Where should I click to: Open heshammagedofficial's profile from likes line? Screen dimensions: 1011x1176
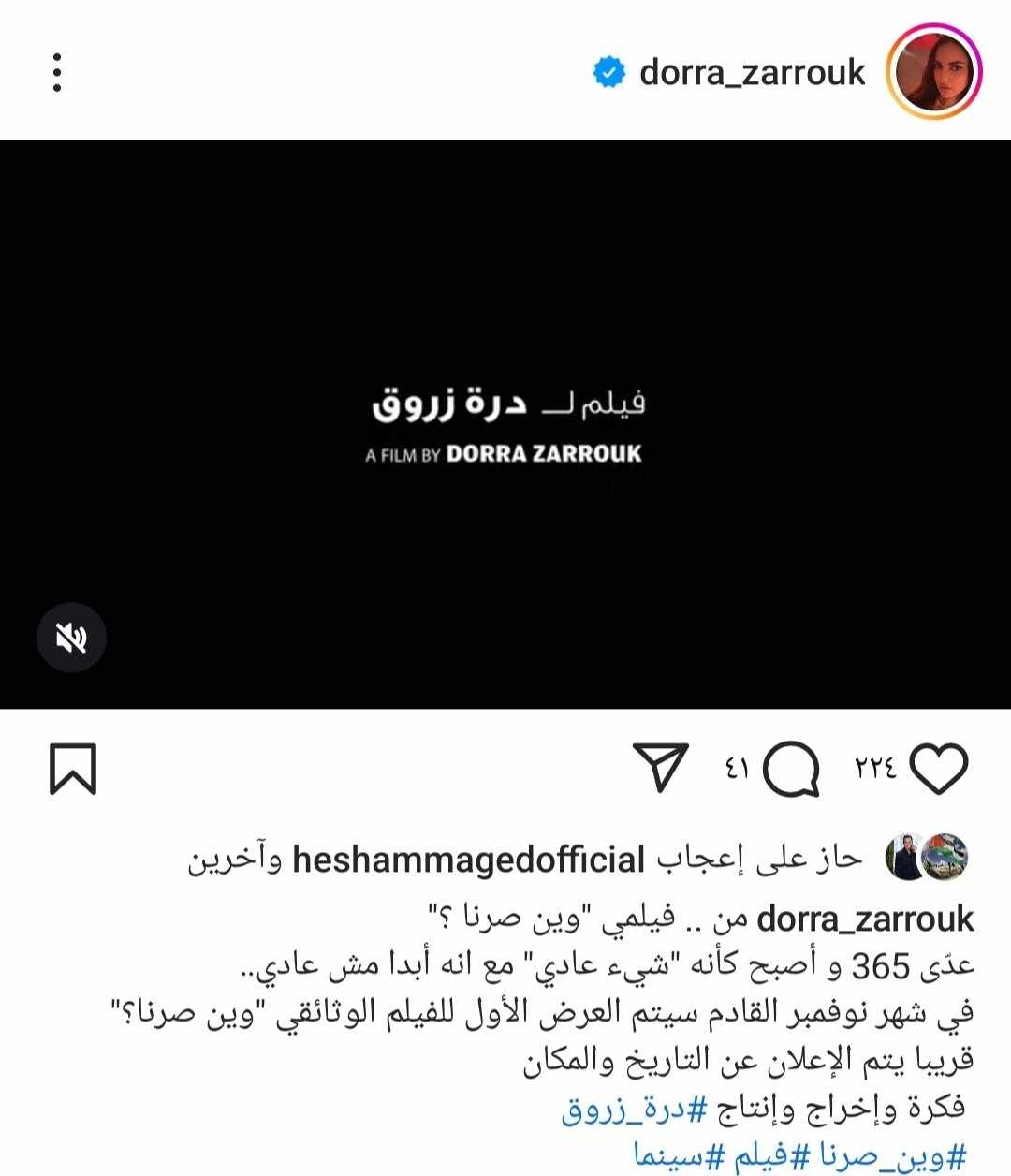(x=469, y=859)
